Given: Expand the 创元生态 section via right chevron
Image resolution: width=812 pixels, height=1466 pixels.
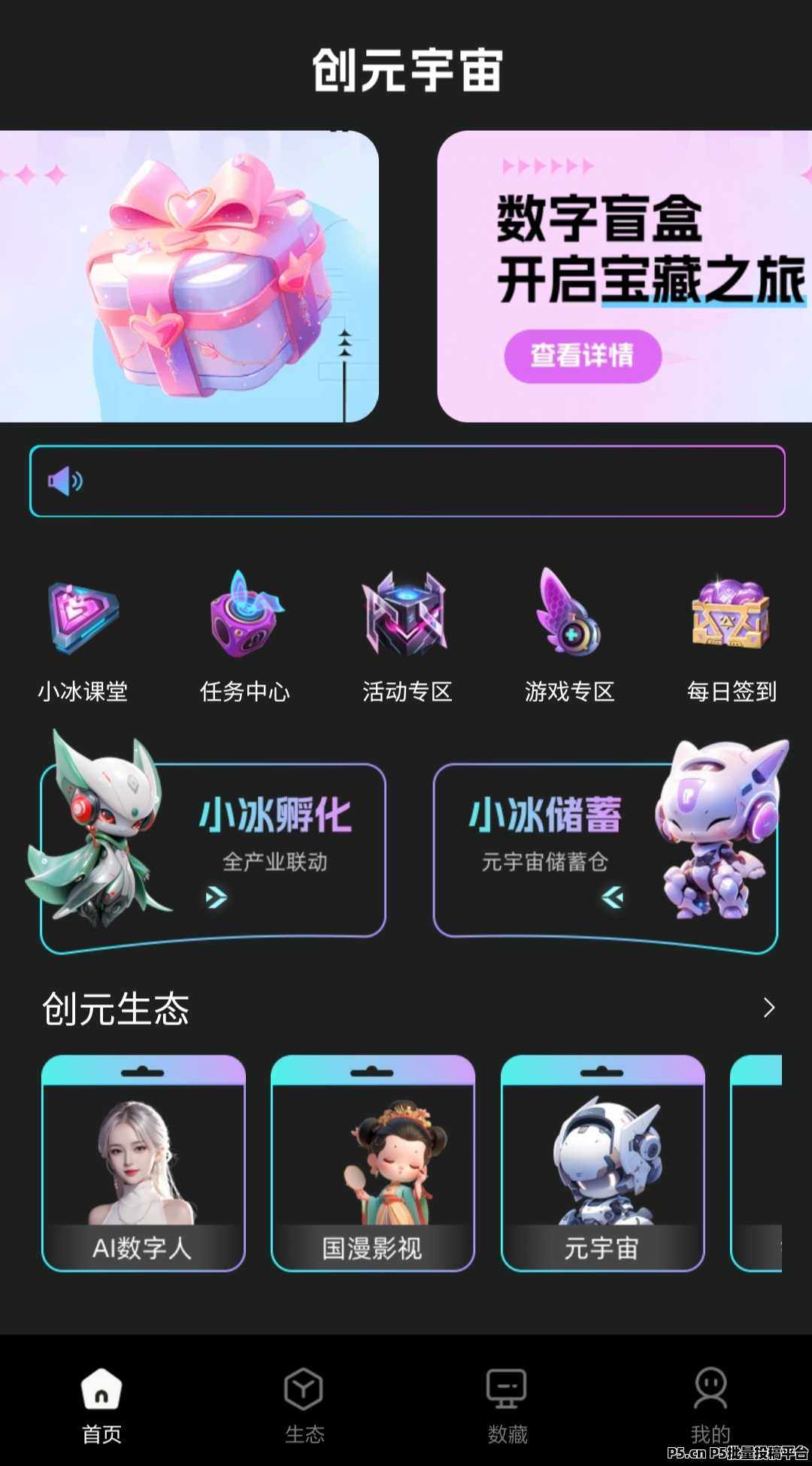Looking at the screenshot, I should 768,1006.
